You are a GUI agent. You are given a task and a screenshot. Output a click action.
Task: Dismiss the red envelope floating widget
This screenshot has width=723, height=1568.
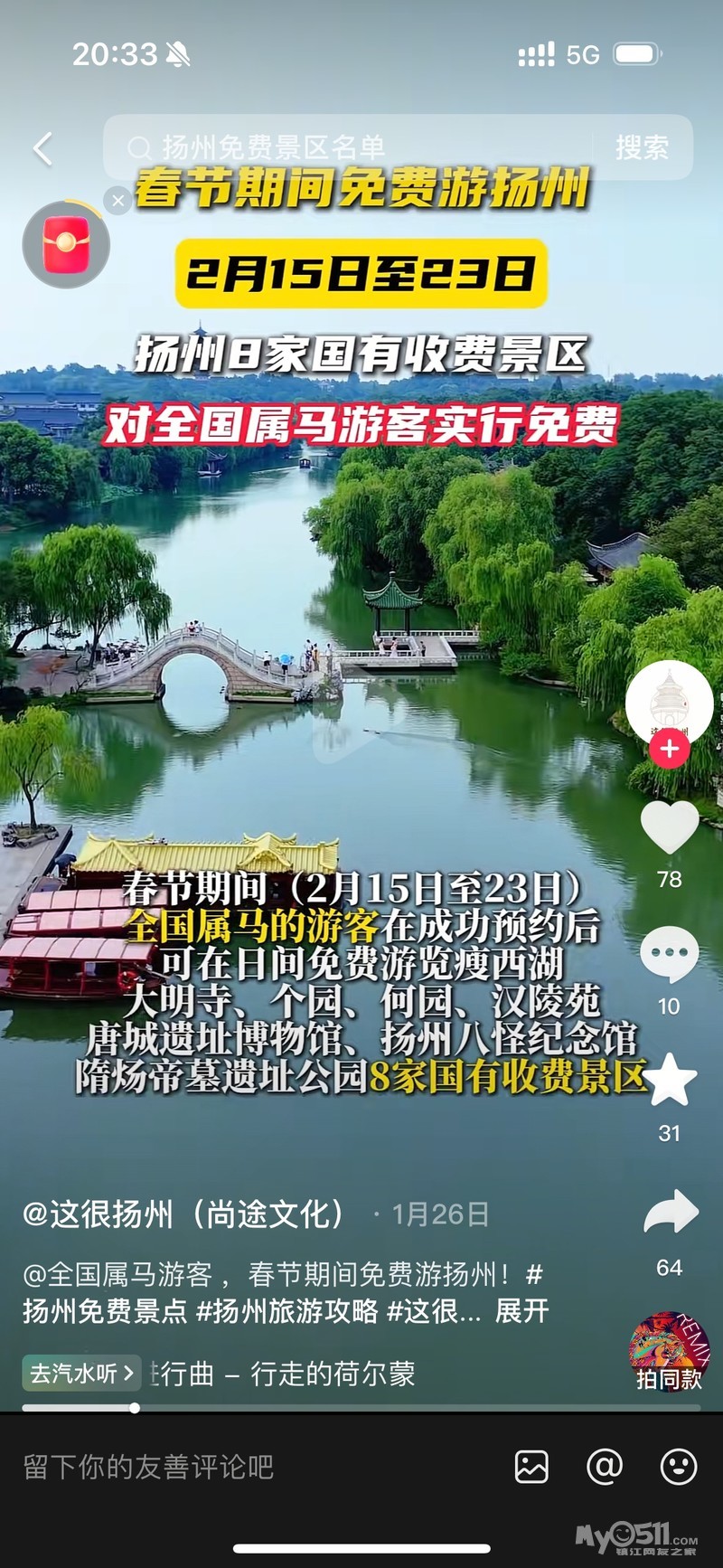(x=118, y=201)
